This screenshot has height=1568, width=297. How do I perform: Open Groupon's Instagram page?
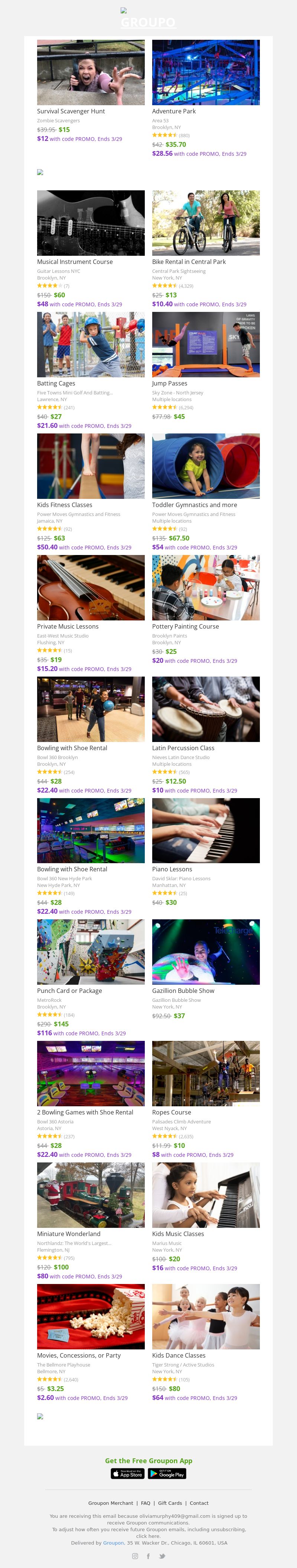135,1556
